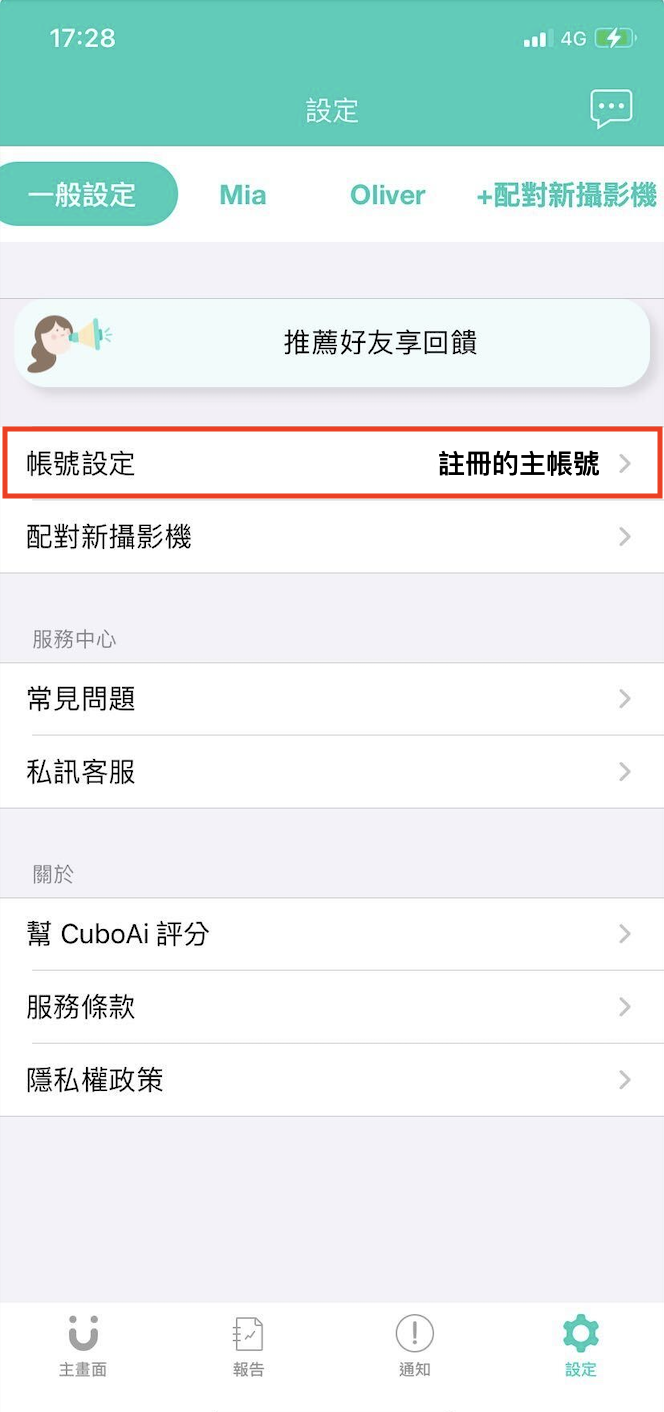Switch to the 通知 bottom tab
Viewport: 664px width, 1412px height.
(x=414, y=1346)
